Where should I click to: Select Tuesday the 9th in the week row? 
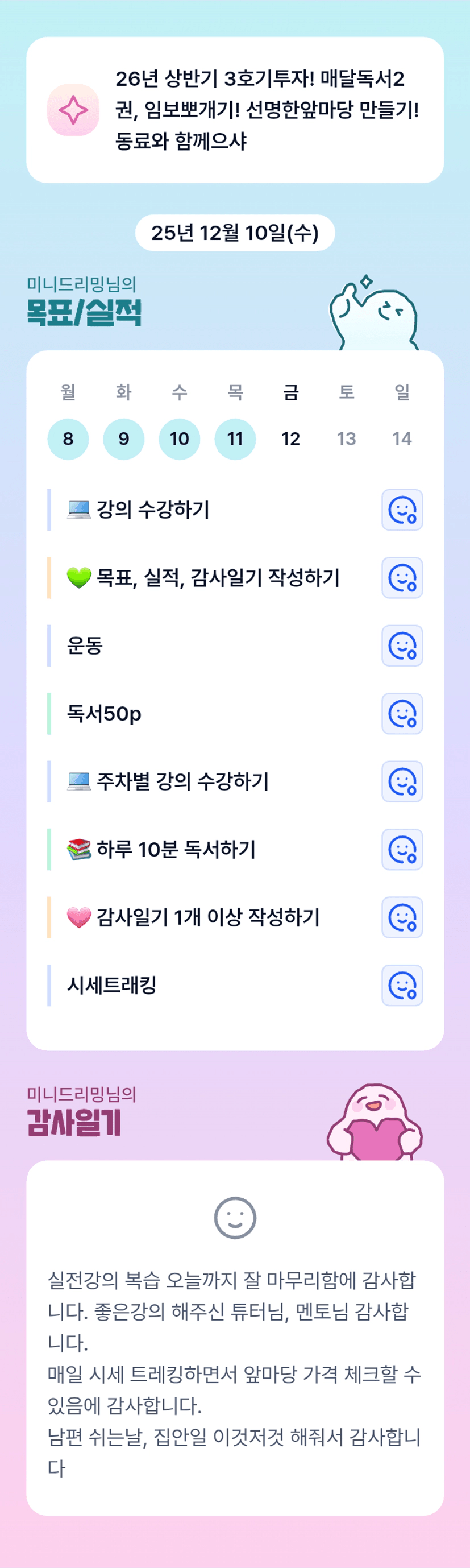click(x=123, y=439)
